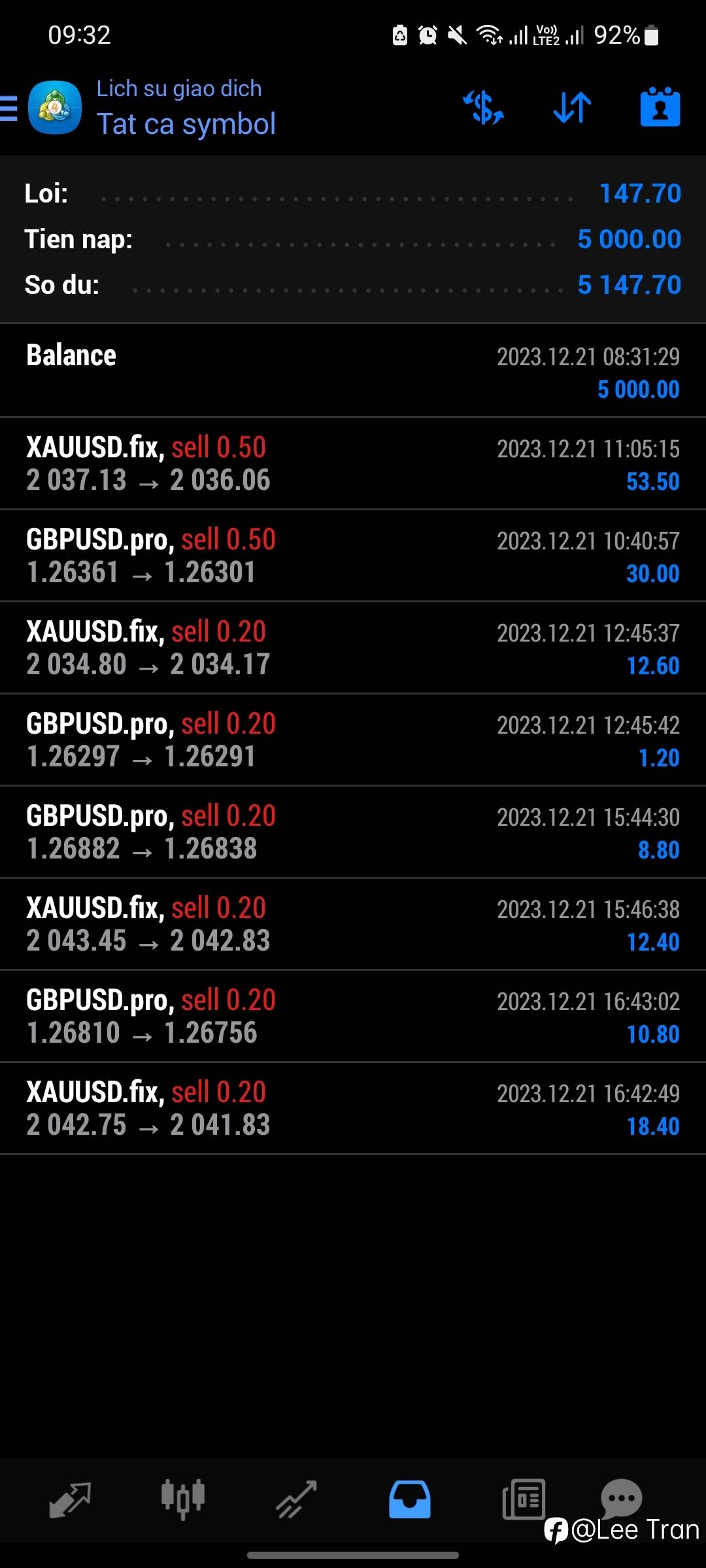Expand the XAUUSD.fix trade with 18.40 profit
Viewport: 706px width, 1568px height.
tap(353, 1109)
